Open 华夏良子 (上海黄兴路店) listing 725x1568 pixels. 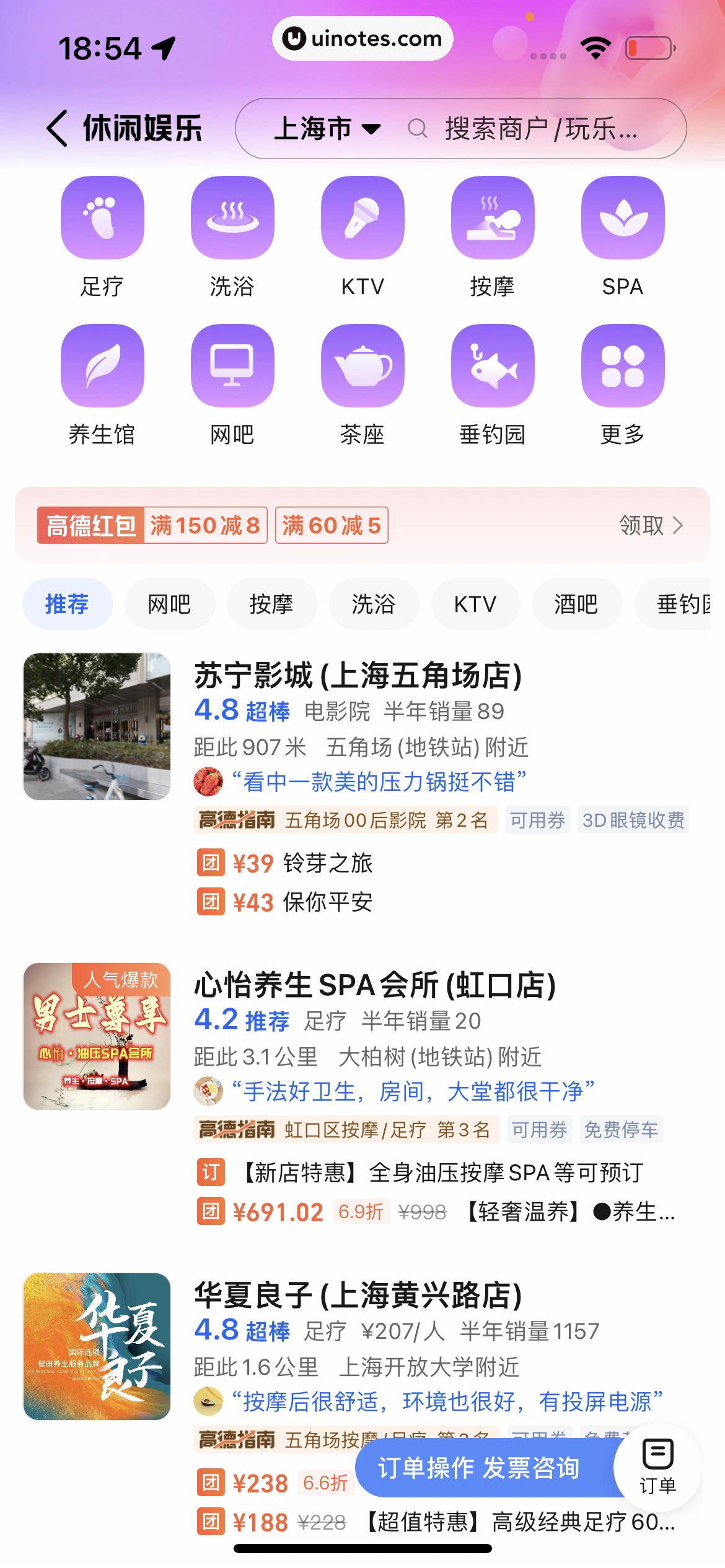[358, 1295]
